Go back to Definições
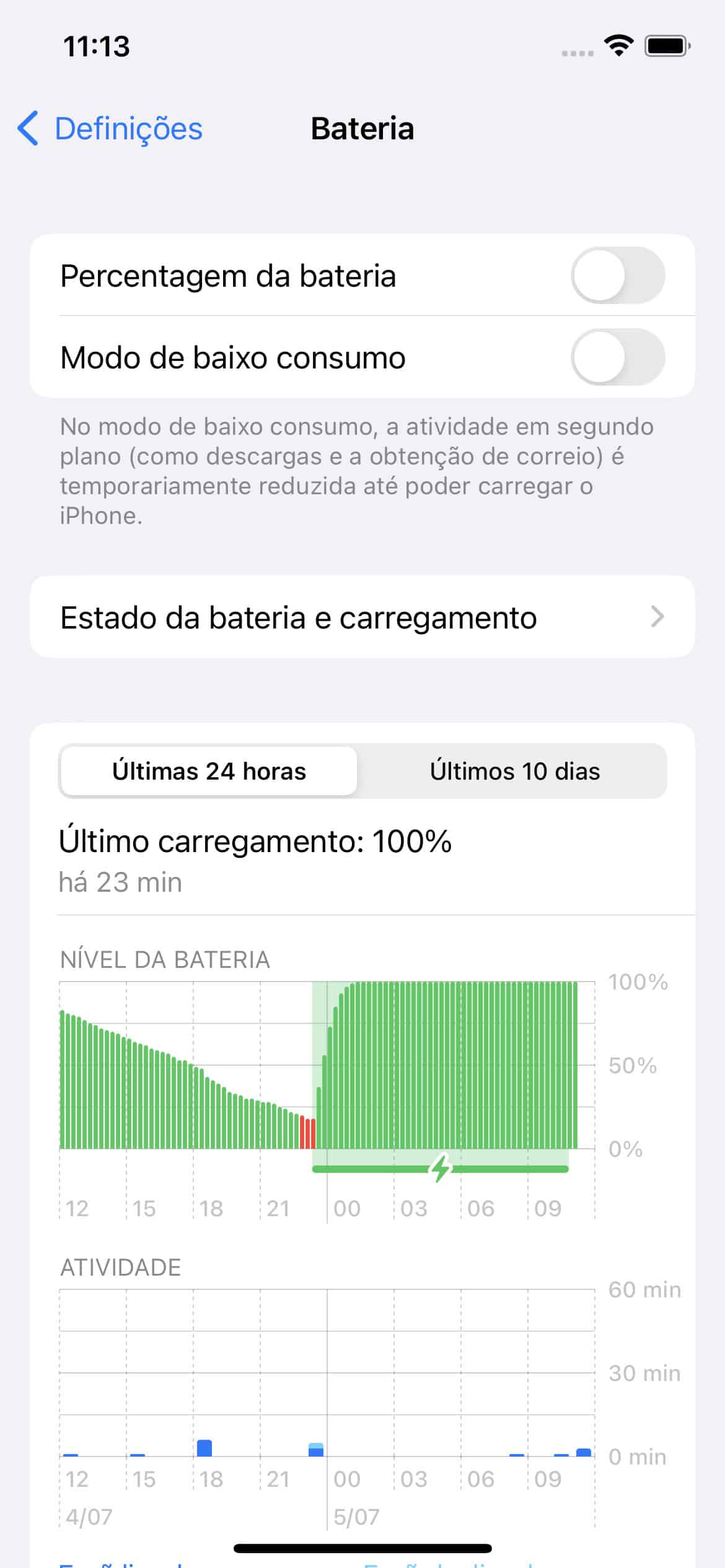Image resolution: width=725 pixels, height=1568 pixels. tap(110, 129)
